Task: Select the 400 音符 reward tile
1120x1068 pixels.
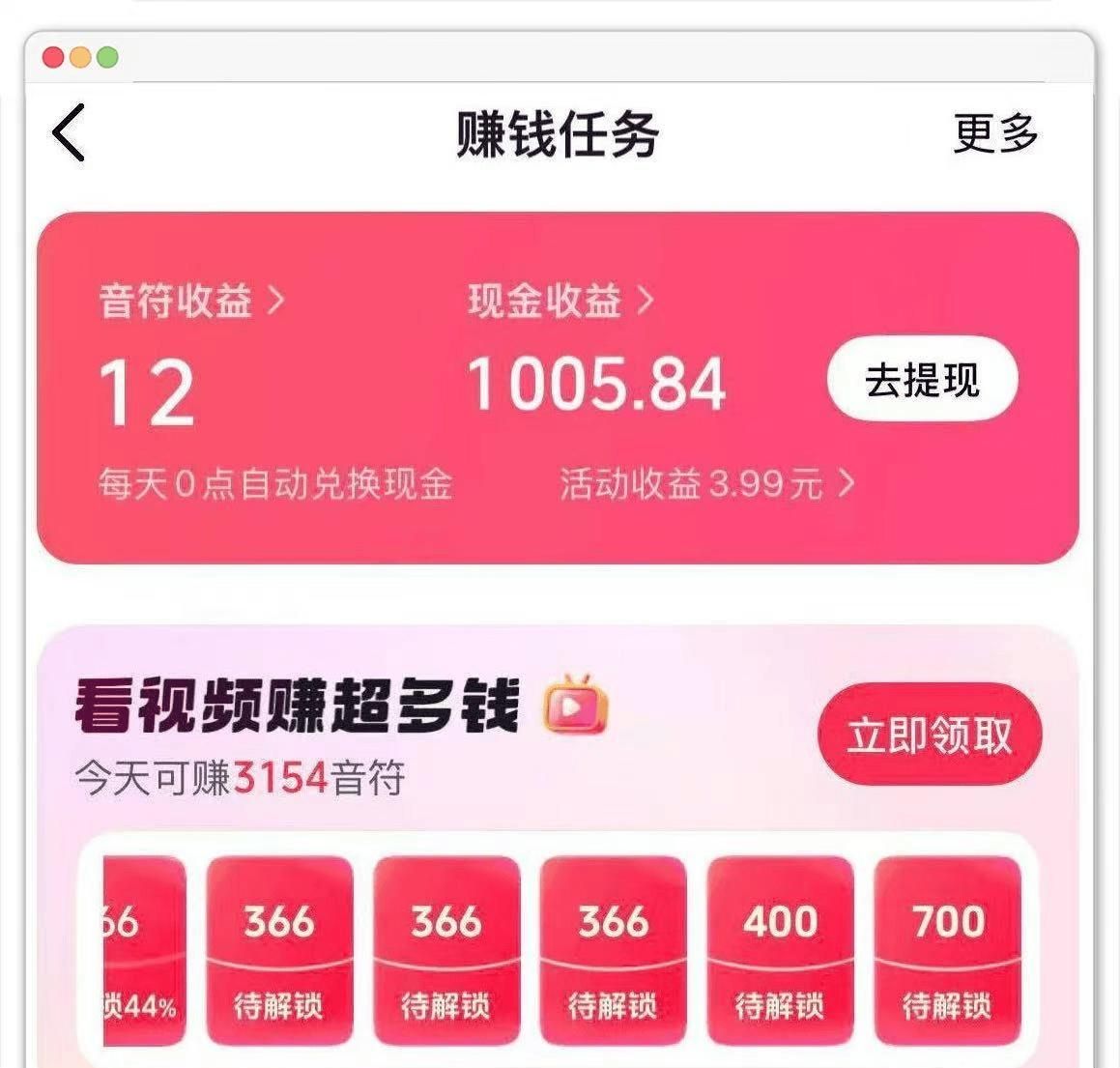Action: [780, 951]
